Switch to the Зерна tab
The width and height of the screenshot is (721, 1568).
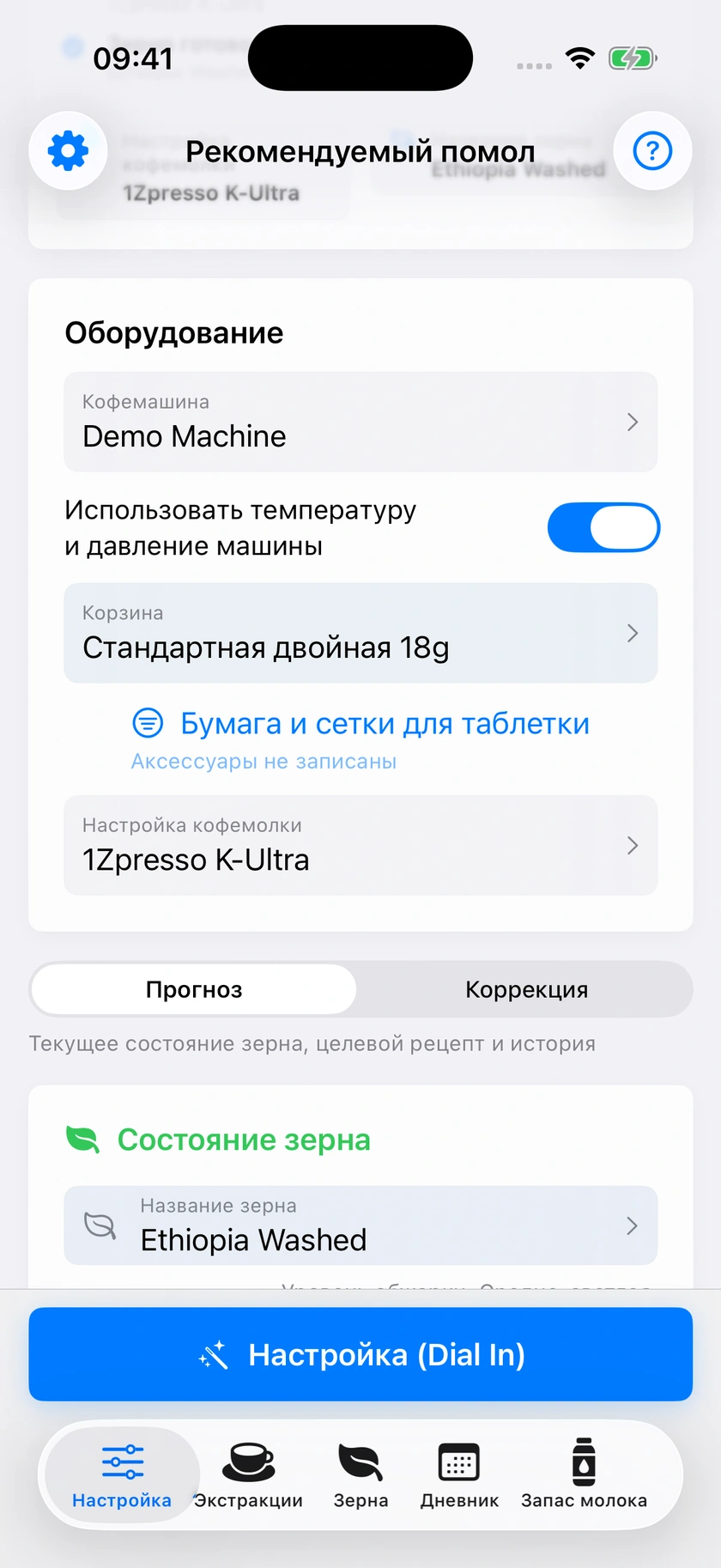click(360, 1475)
